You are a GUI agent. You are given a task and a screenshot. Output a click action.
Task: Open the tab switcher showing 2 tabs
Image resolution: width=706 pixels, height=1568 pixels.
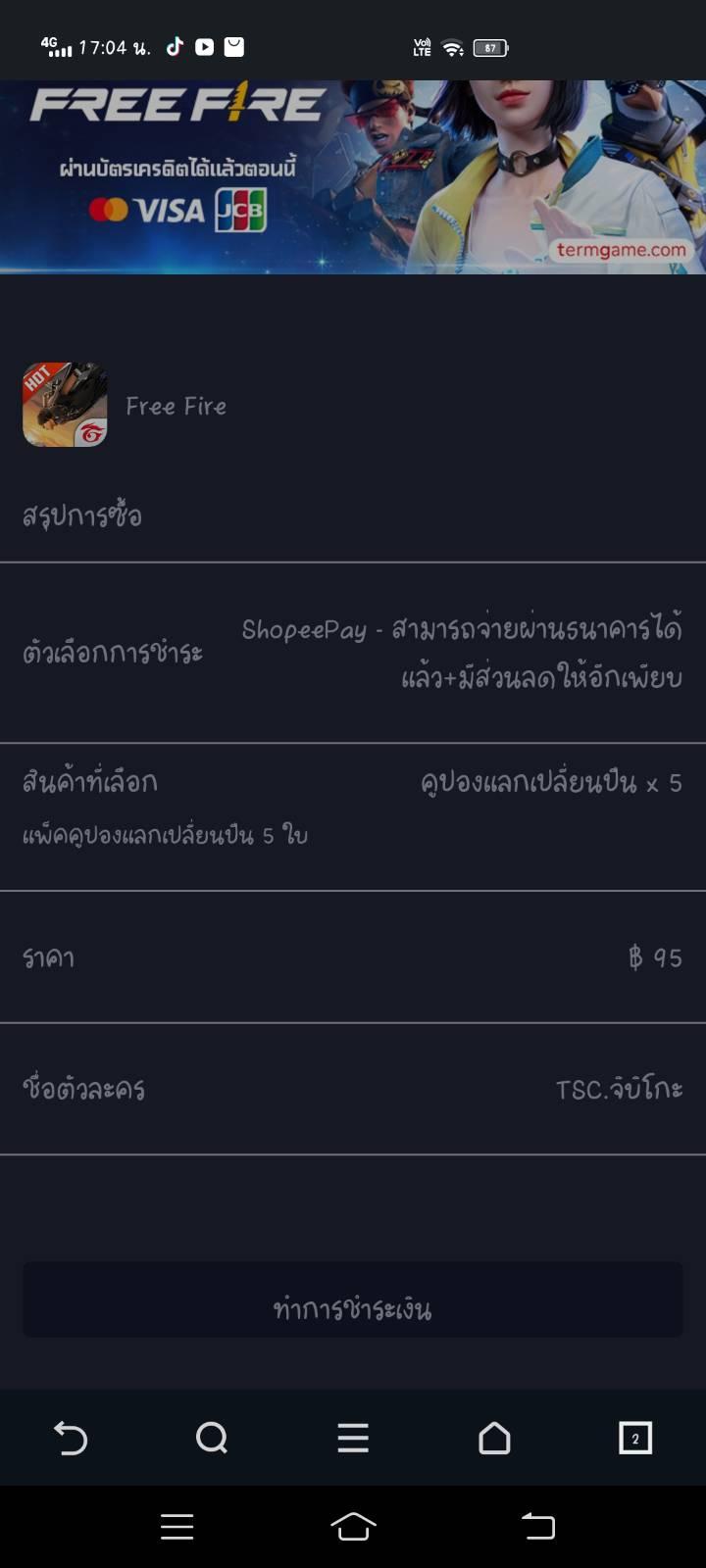tap(635, 1438)
